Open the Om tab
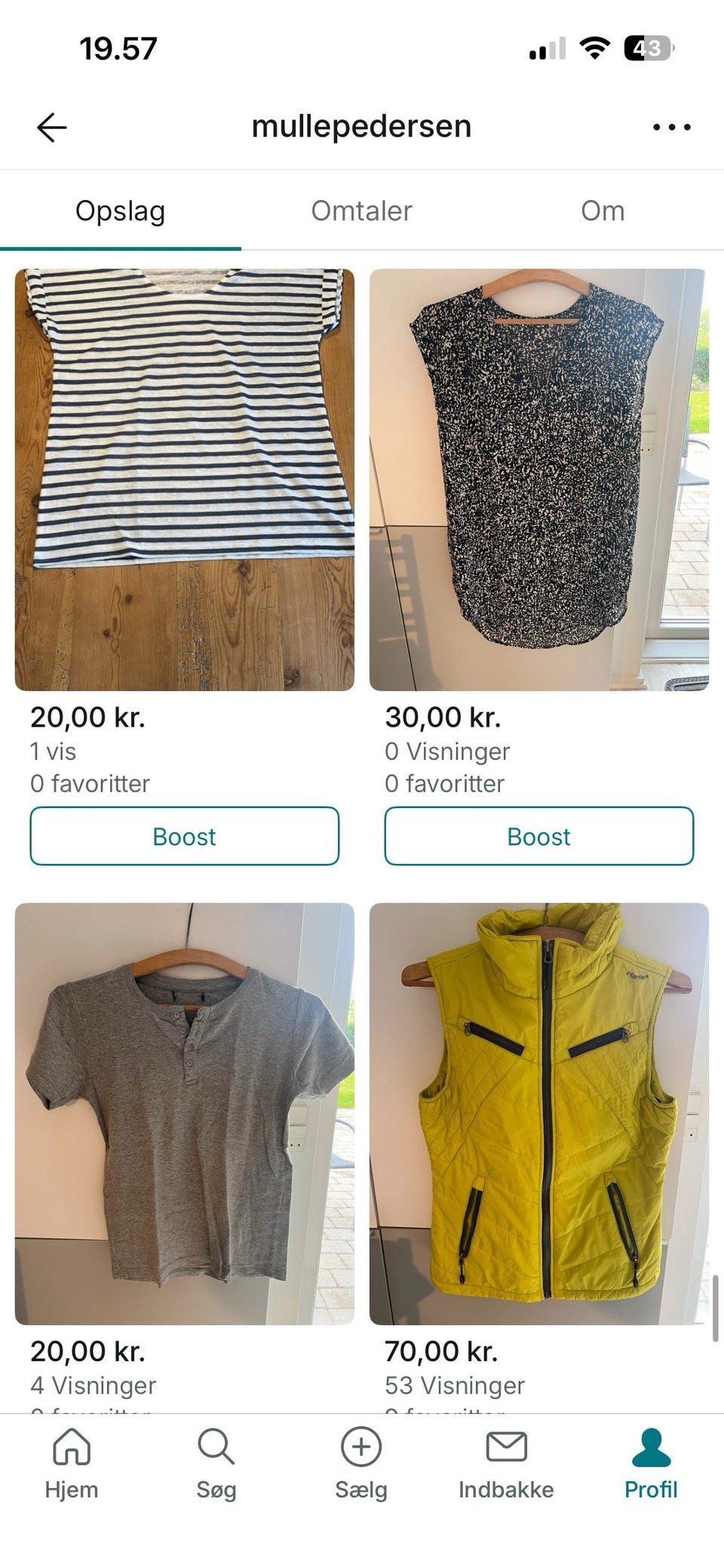Image resolution: width=724 pixels, height=1568 pixels. coord(603,211)
